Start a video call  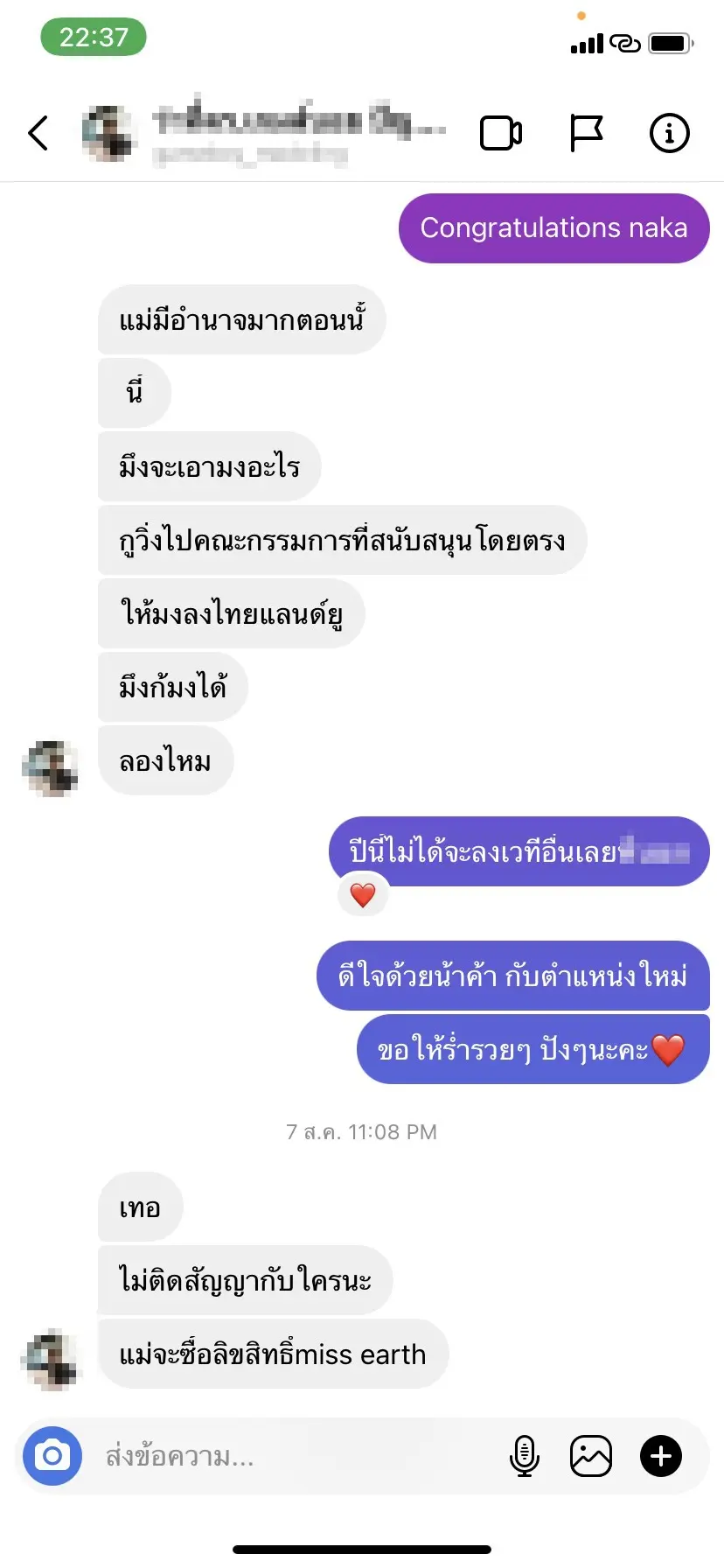point(501,134)
